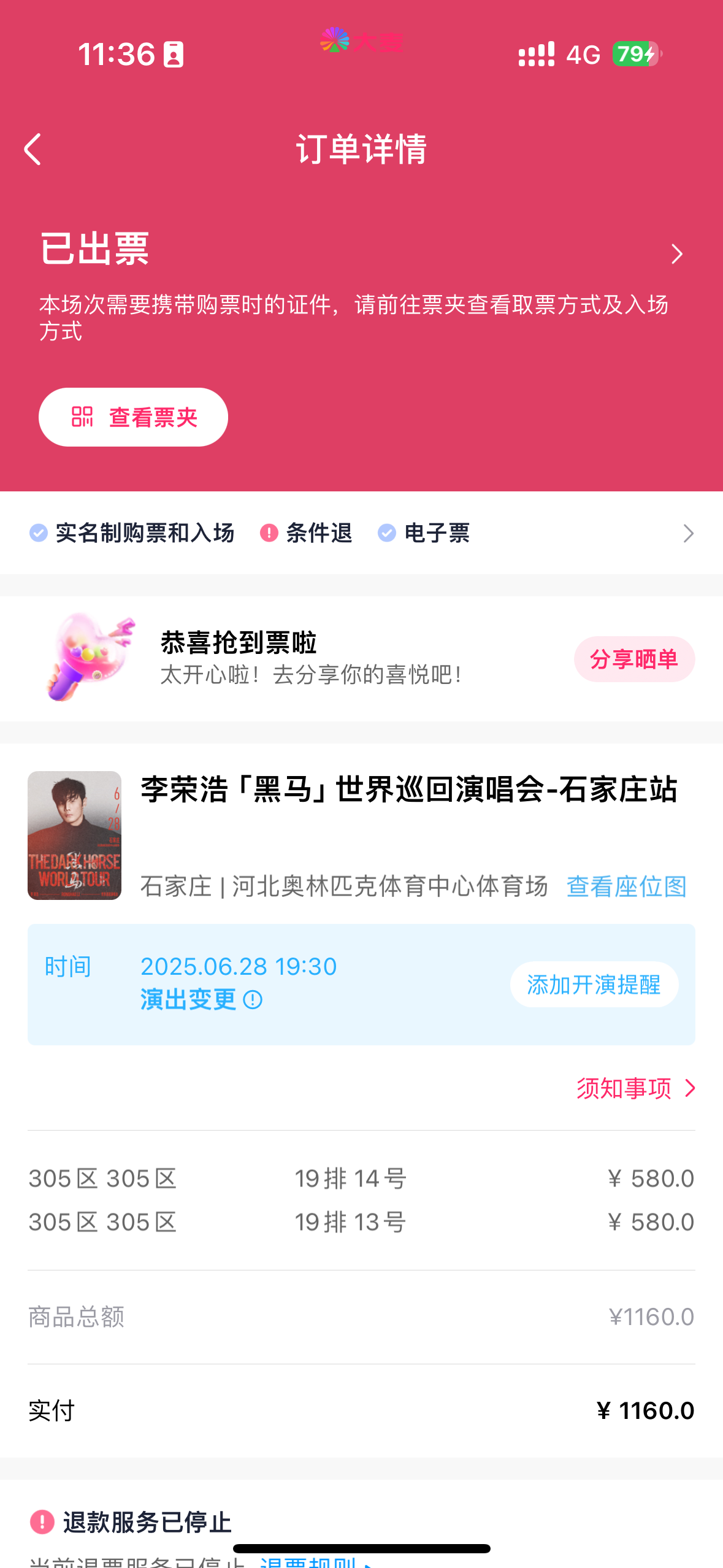Go back from the order details page
723x1568 pixels.
[33, 150]
